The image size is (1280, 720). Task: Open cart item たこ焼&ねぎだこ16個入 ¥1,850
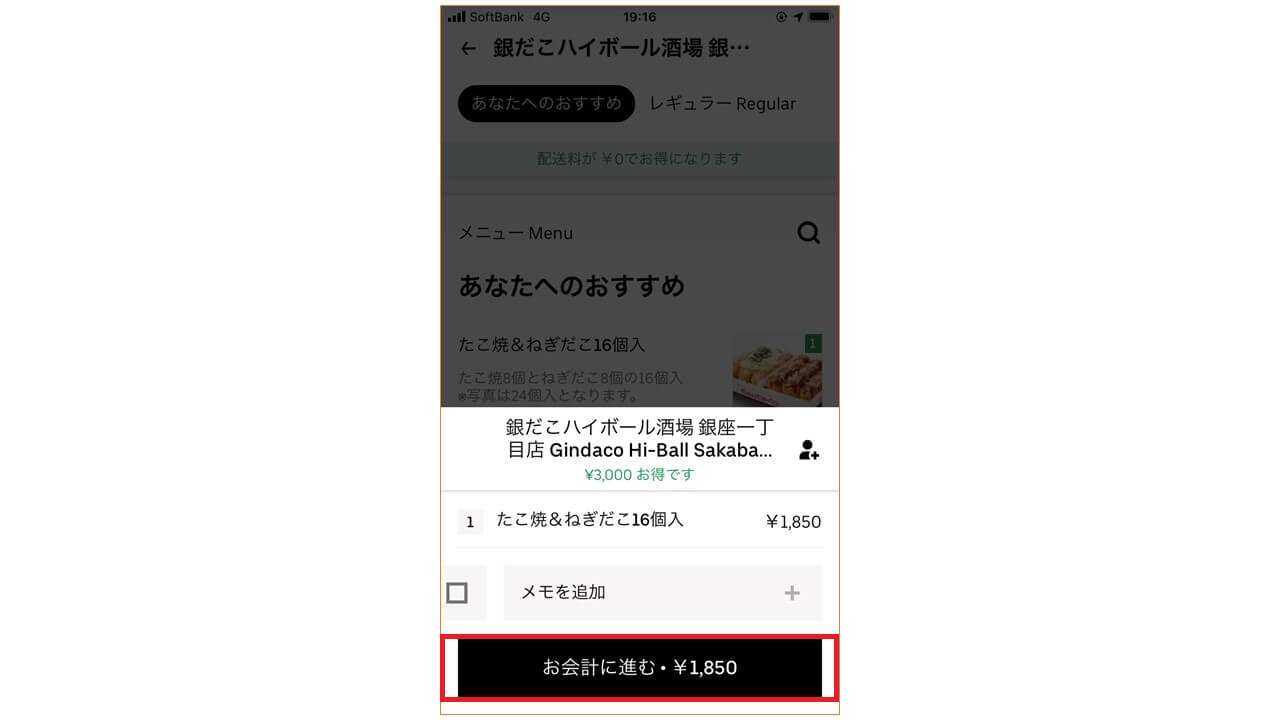pos(640,521)
